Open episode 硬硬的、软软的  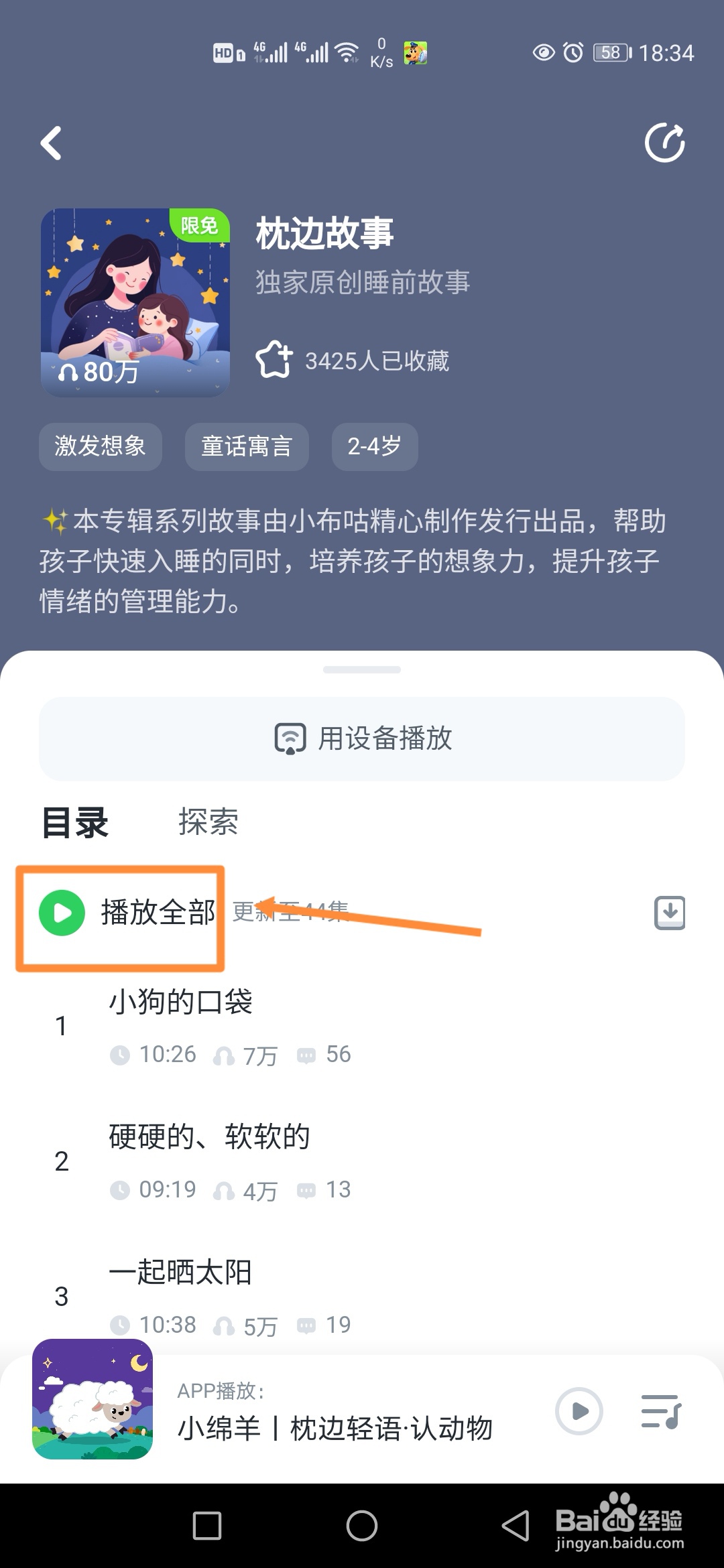pyautogui.click(x=208, y=1135)
